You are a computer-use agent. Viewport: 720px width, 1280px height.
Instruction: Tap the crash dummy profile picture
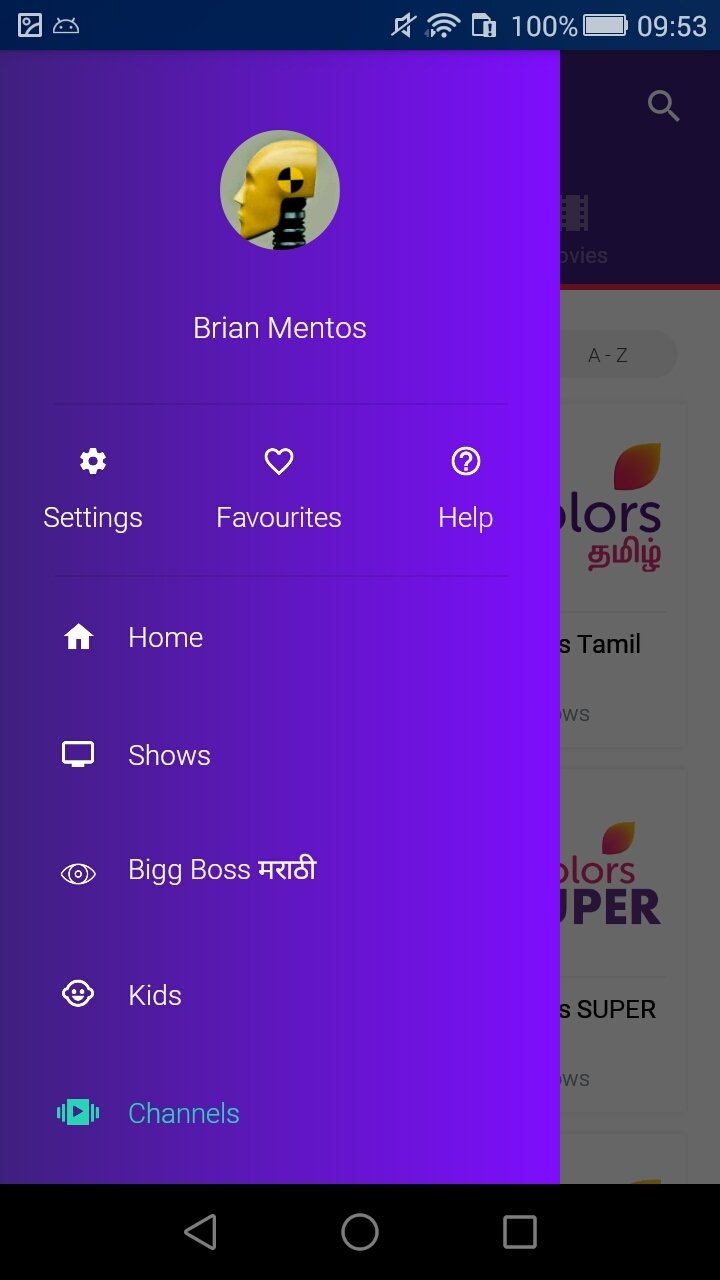point(280,190)
